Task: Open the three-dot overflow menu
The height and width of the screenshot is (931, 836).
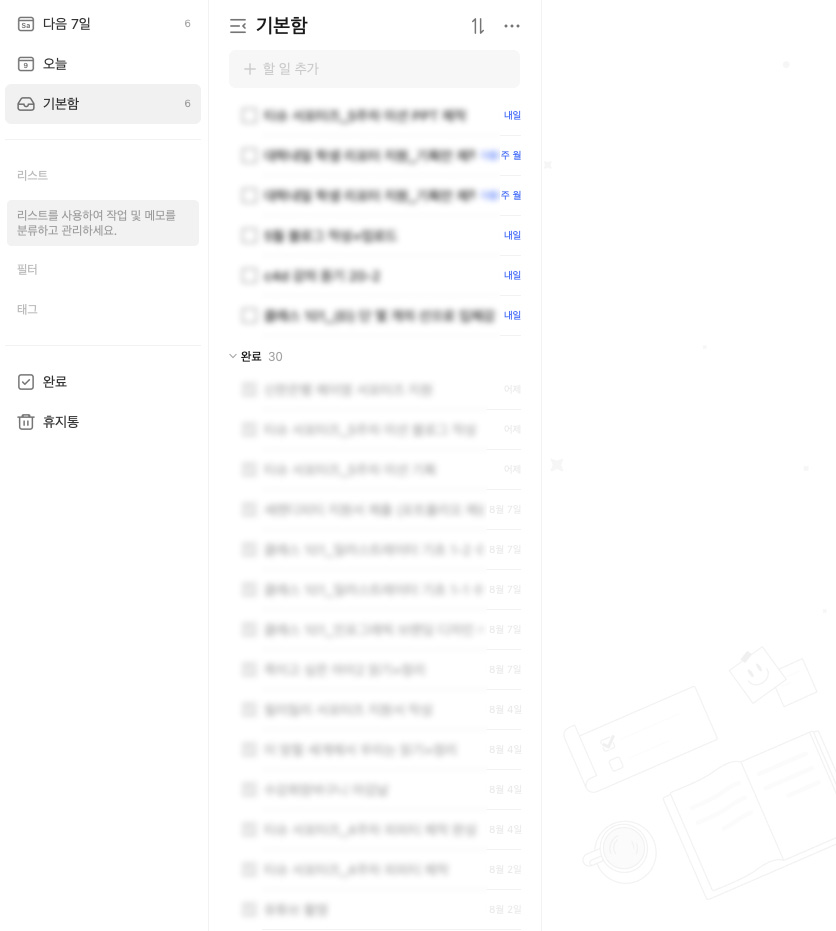Action: (x=512, y=26)
